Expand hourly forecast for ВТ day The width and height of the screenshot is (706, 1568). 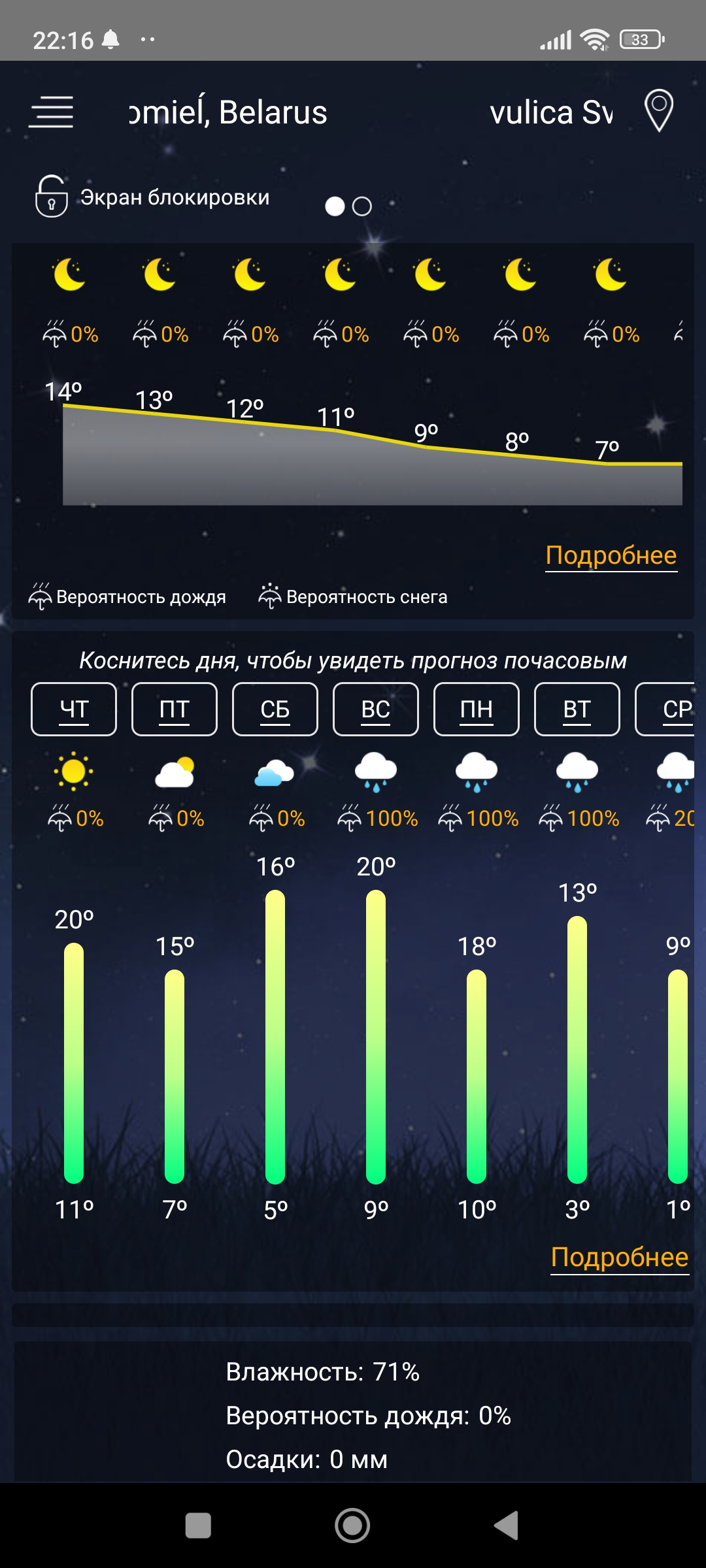(577, 710)
